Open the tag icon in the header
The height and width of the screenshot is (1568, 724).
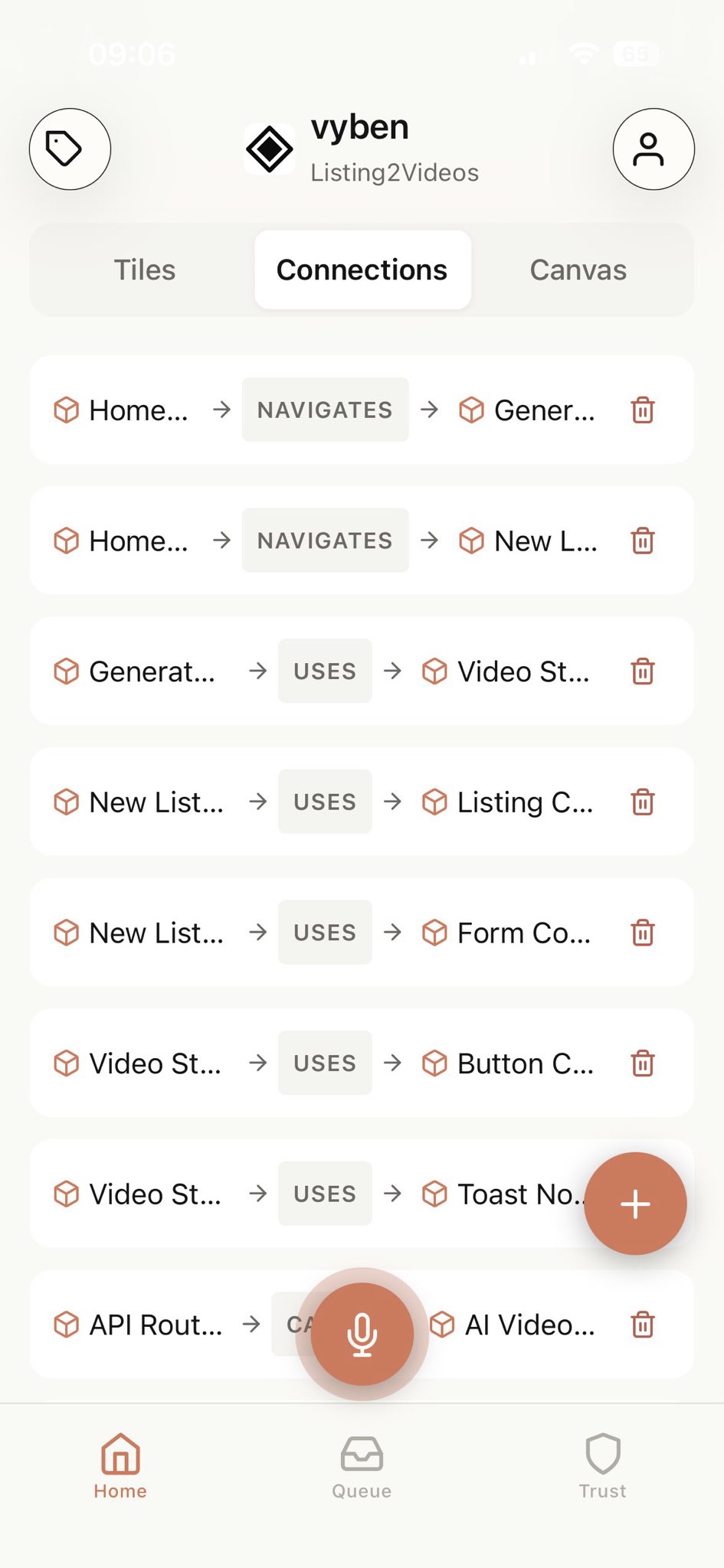(x=70, y=149)
